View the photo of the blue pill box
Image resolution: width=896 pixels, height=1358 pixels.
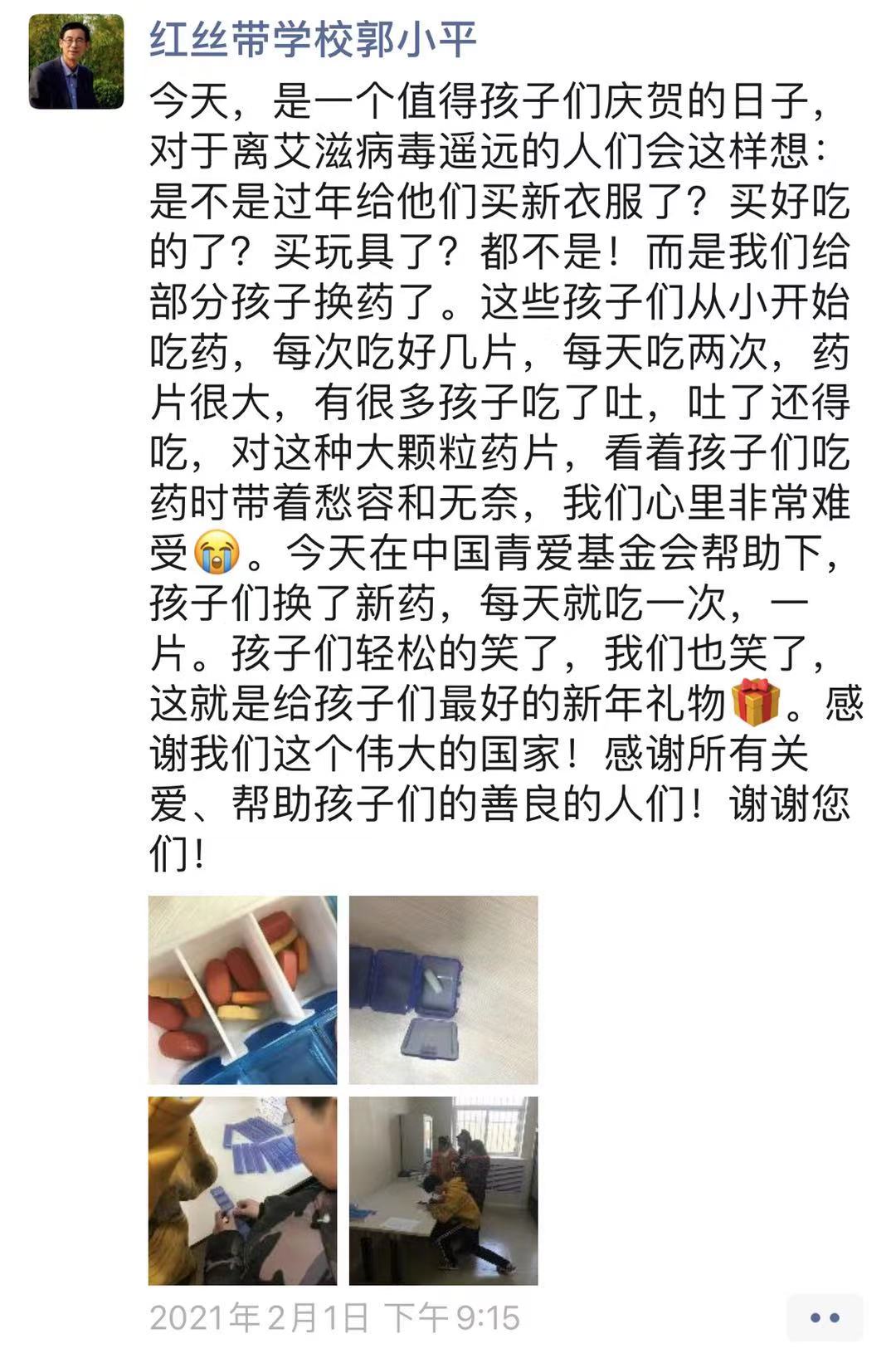443,989
